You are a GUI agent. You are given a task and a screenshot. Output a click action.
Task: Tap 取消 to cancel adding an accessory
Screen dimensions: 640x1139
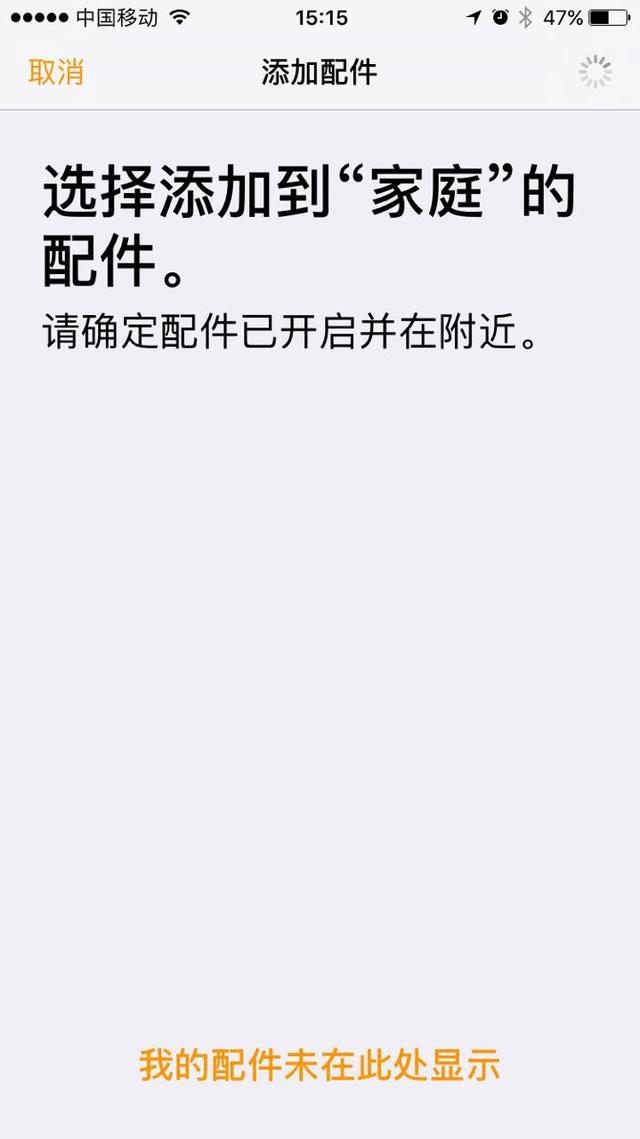(x=56, y=73)
